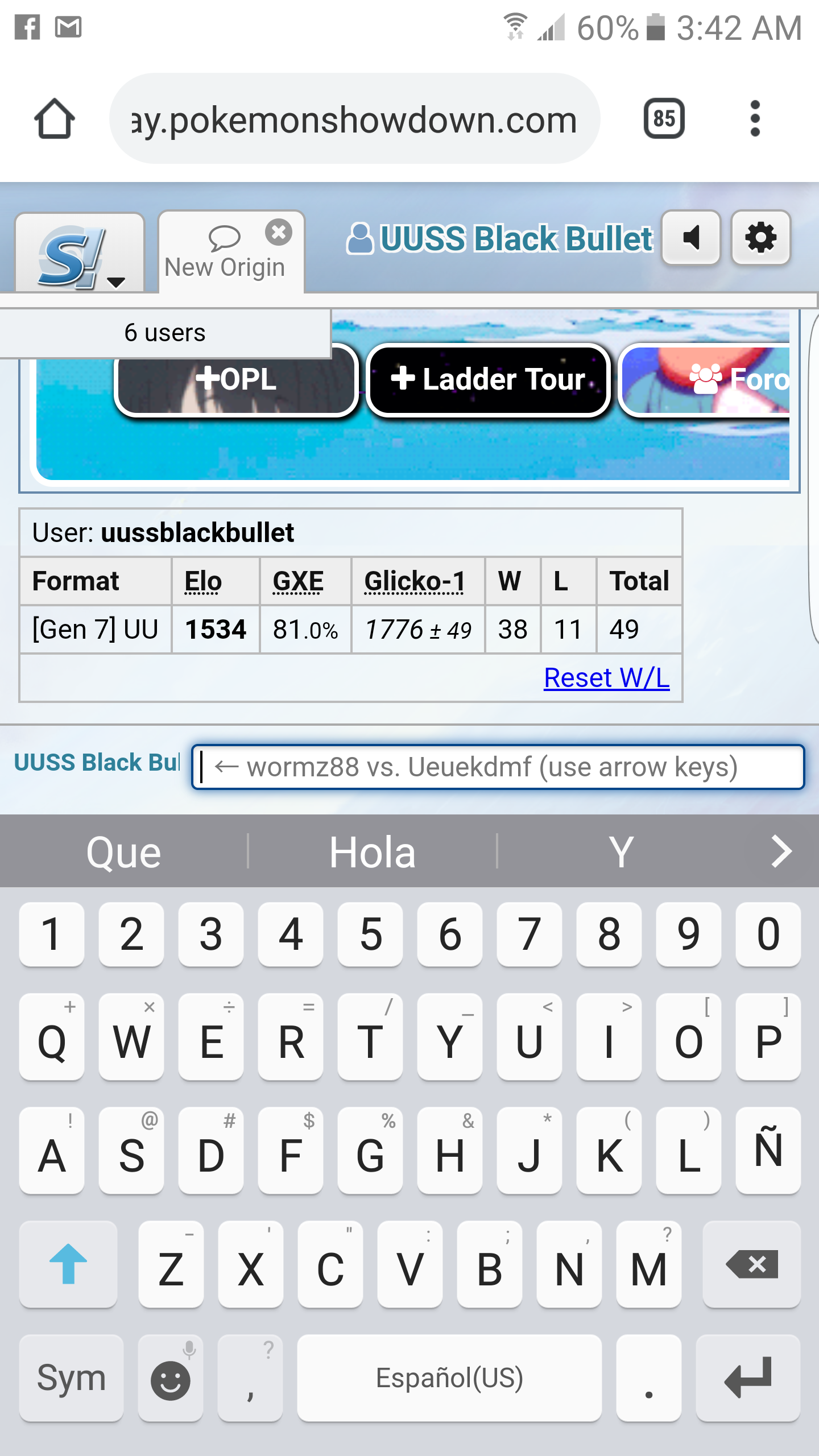
Task: Open the settings gear options
Action: coord(760,238)
